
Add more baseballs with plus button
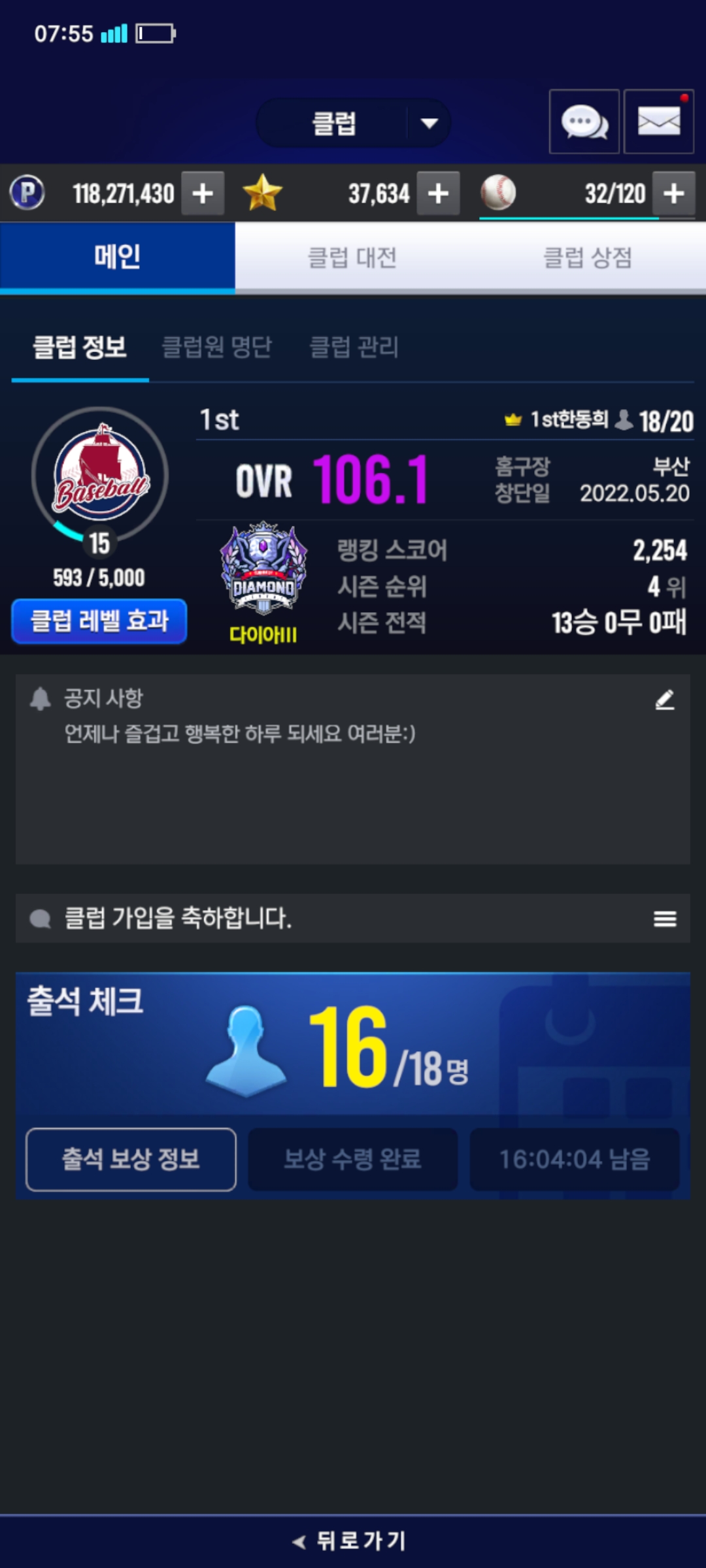point(674,193)
